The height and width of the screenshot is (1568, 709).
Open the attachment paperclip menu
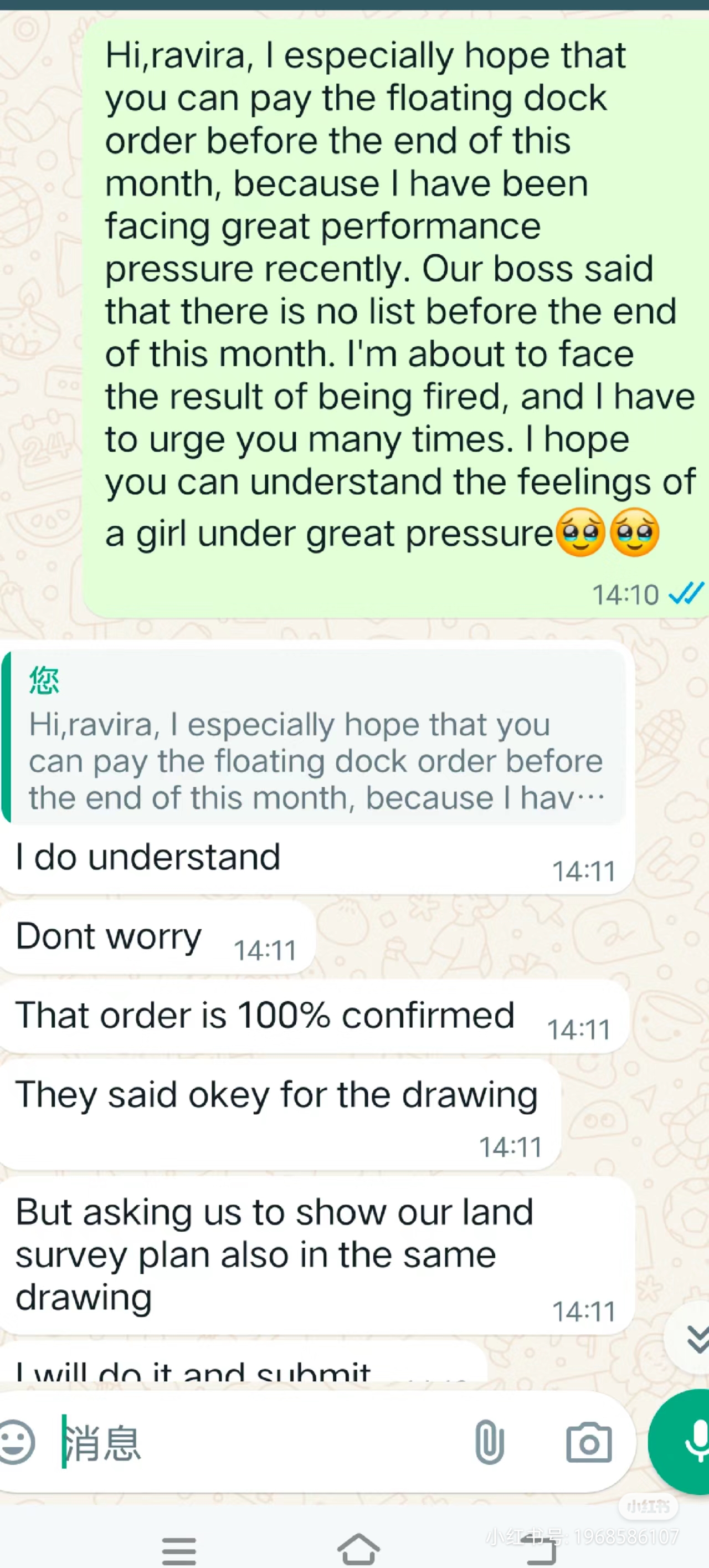click(489, 1442)
